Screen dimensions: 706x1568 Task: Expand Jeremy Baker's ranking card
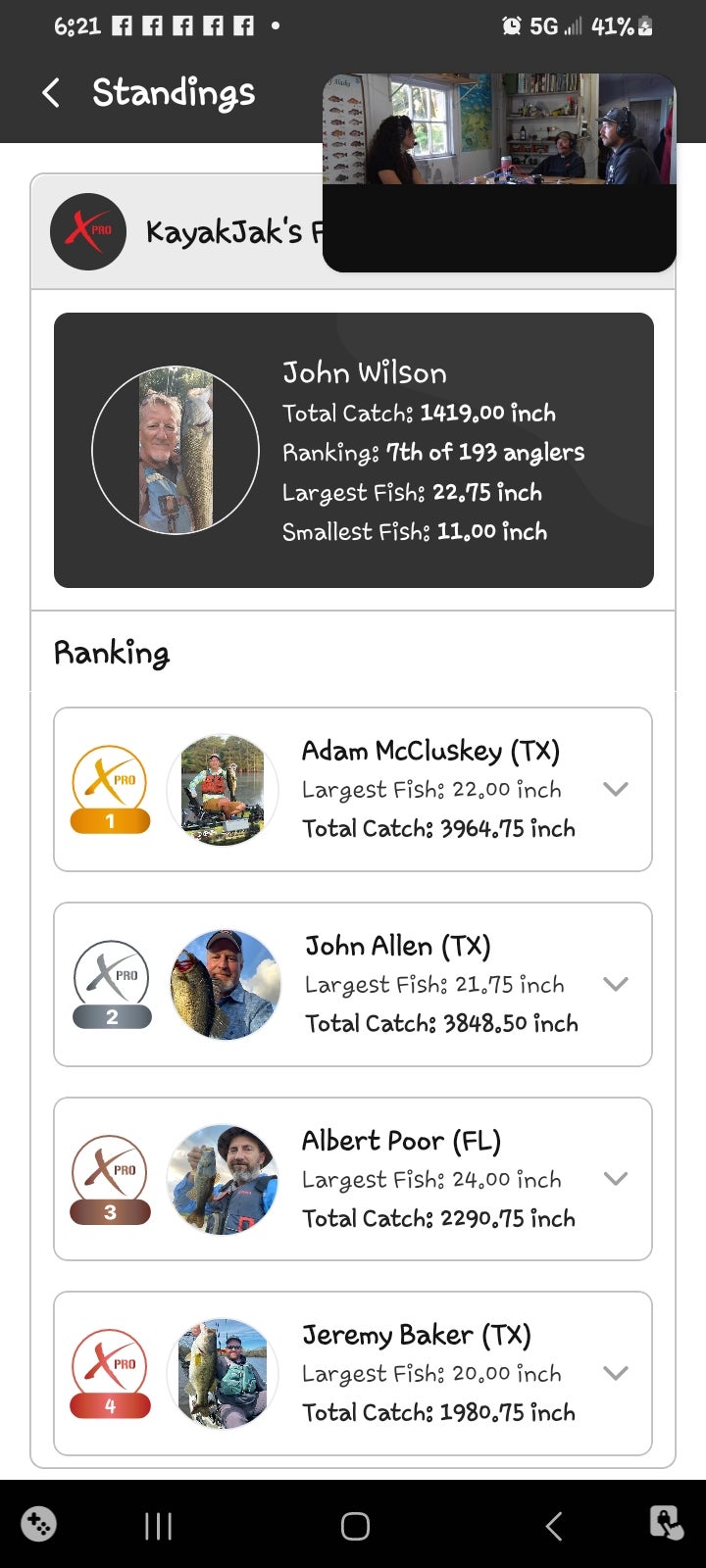pyautogui.click(x=615, y=1373)
